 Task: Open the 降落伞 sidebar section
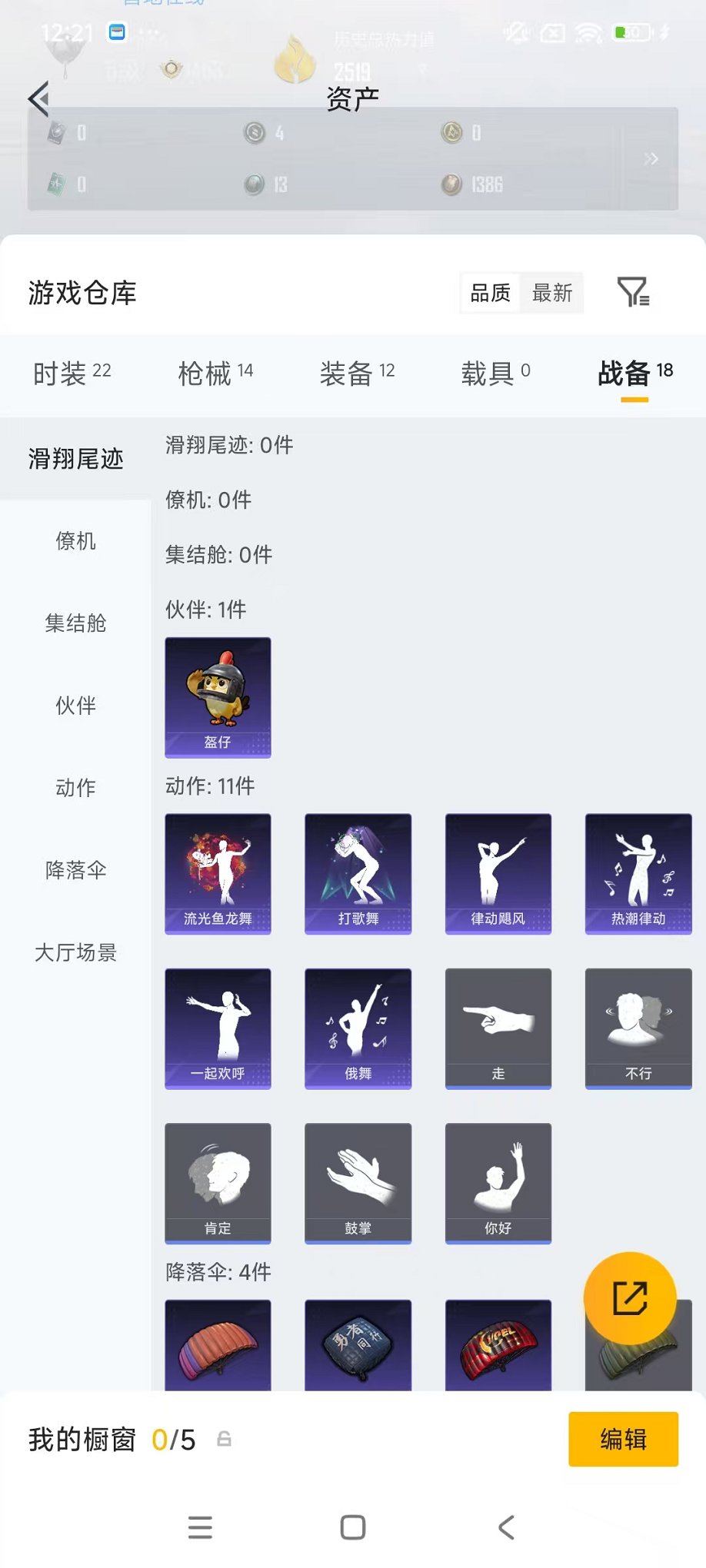(x=76, y=870)
